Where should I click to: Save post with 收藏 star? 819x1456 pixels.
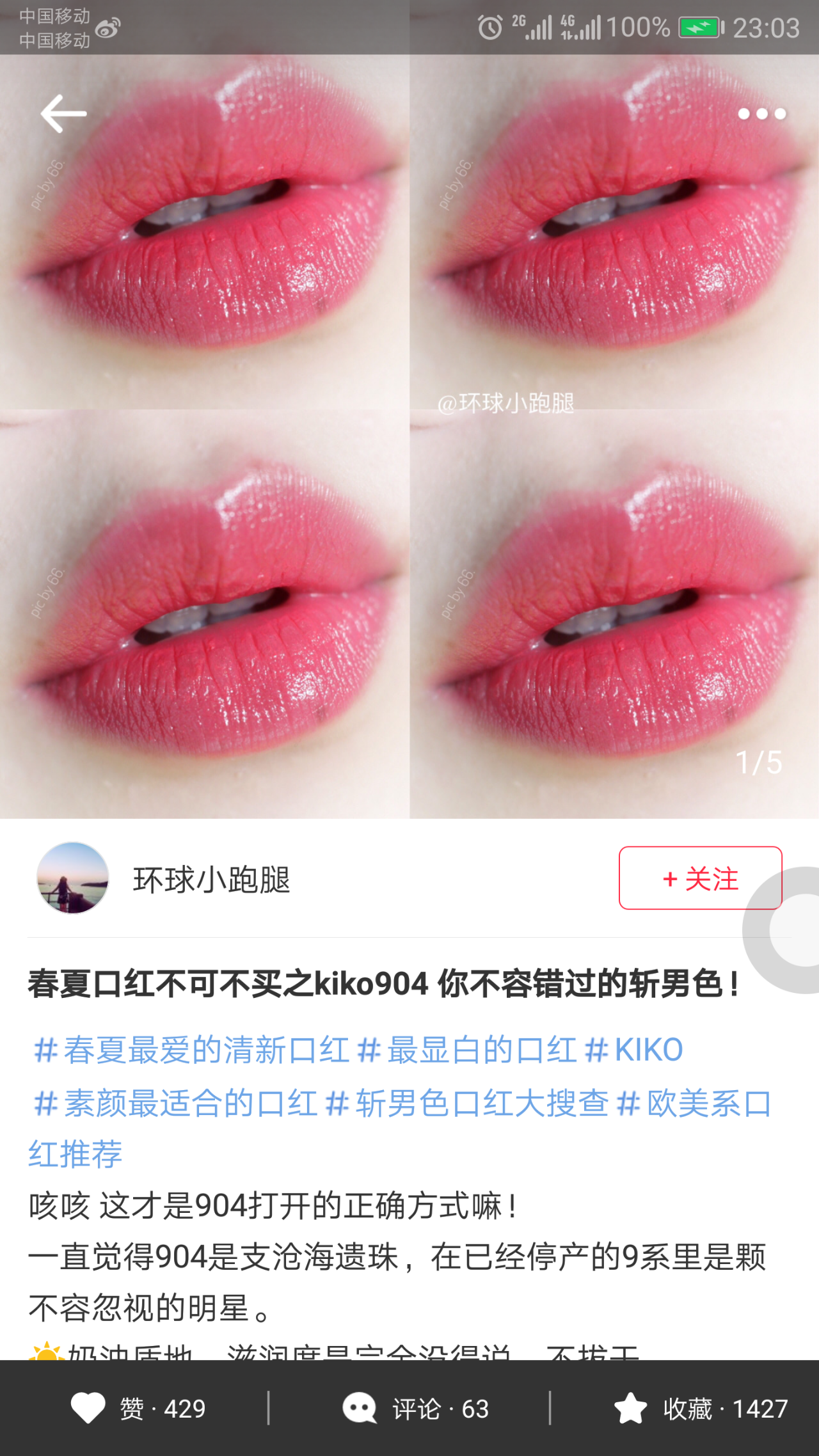(700, 1409)
